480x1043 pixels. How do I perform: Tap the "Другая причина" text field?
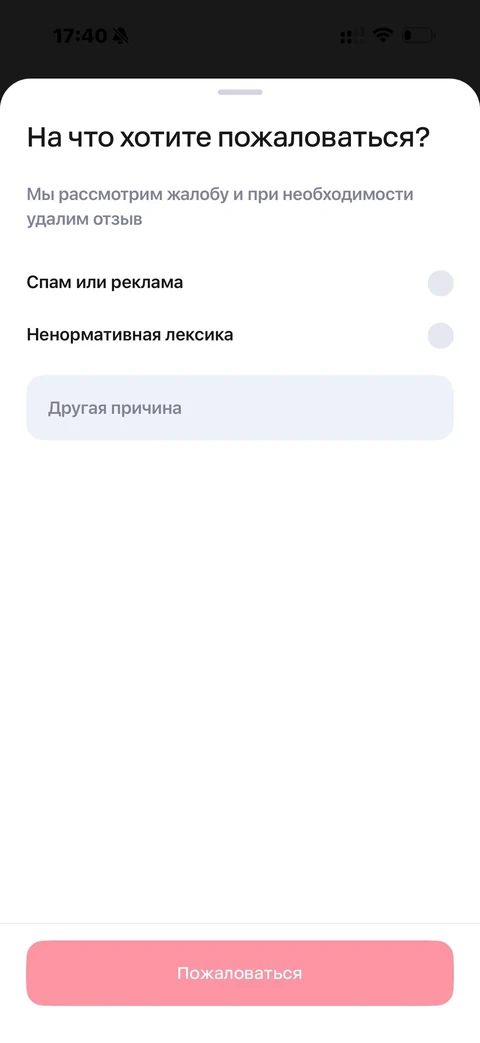(240, 408)
